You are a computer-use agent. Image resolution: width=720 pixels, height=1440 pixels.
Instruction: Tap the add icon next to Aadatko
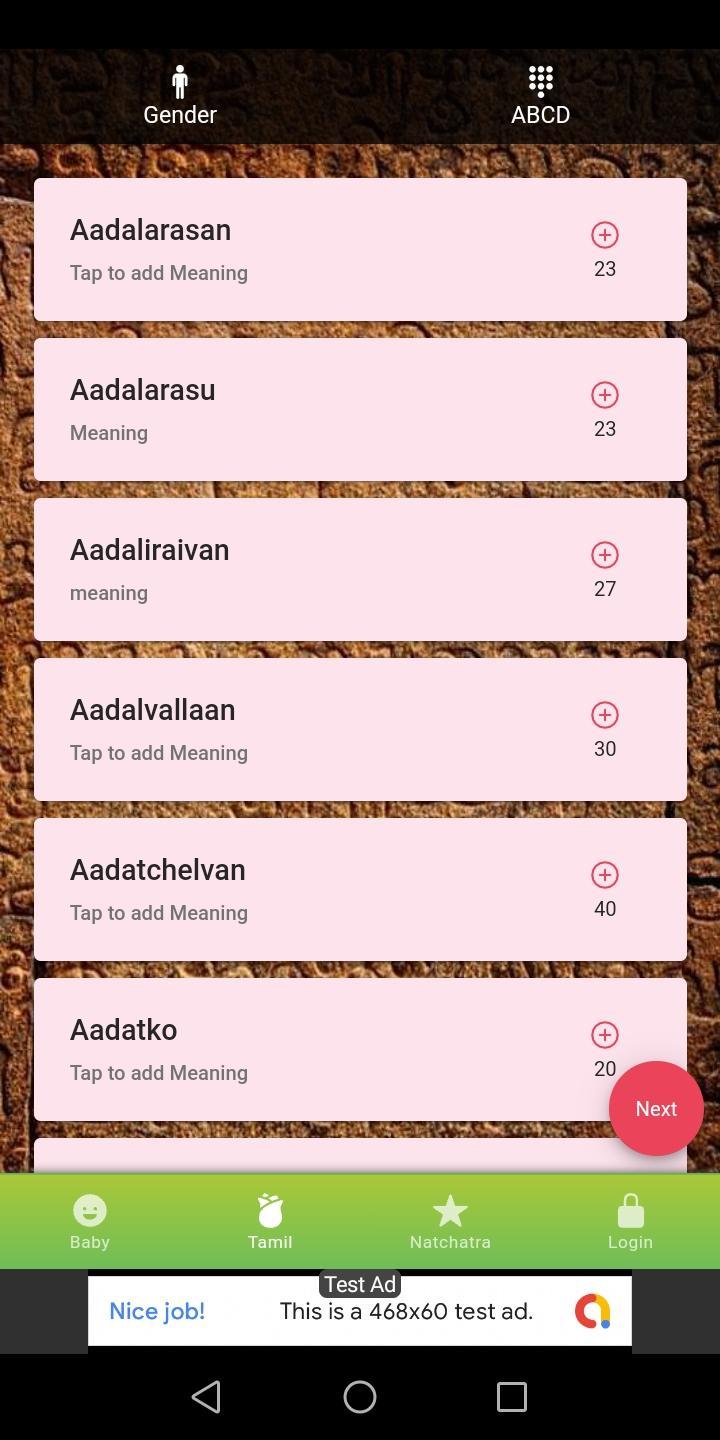coord(605,1035)
